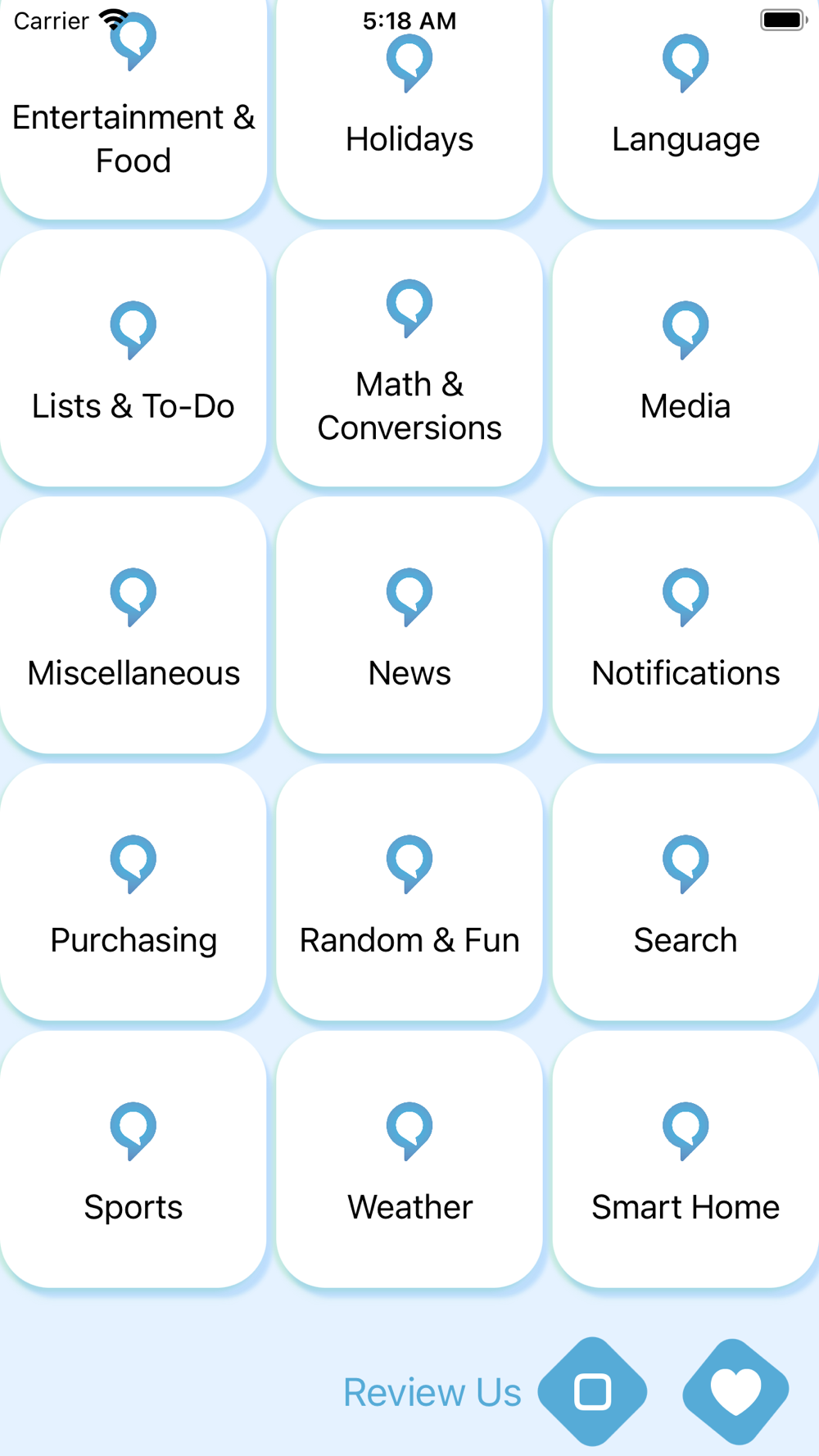Select the Notifications category
Viewport: 819px width, 1456px height.
tap(686, 625)
